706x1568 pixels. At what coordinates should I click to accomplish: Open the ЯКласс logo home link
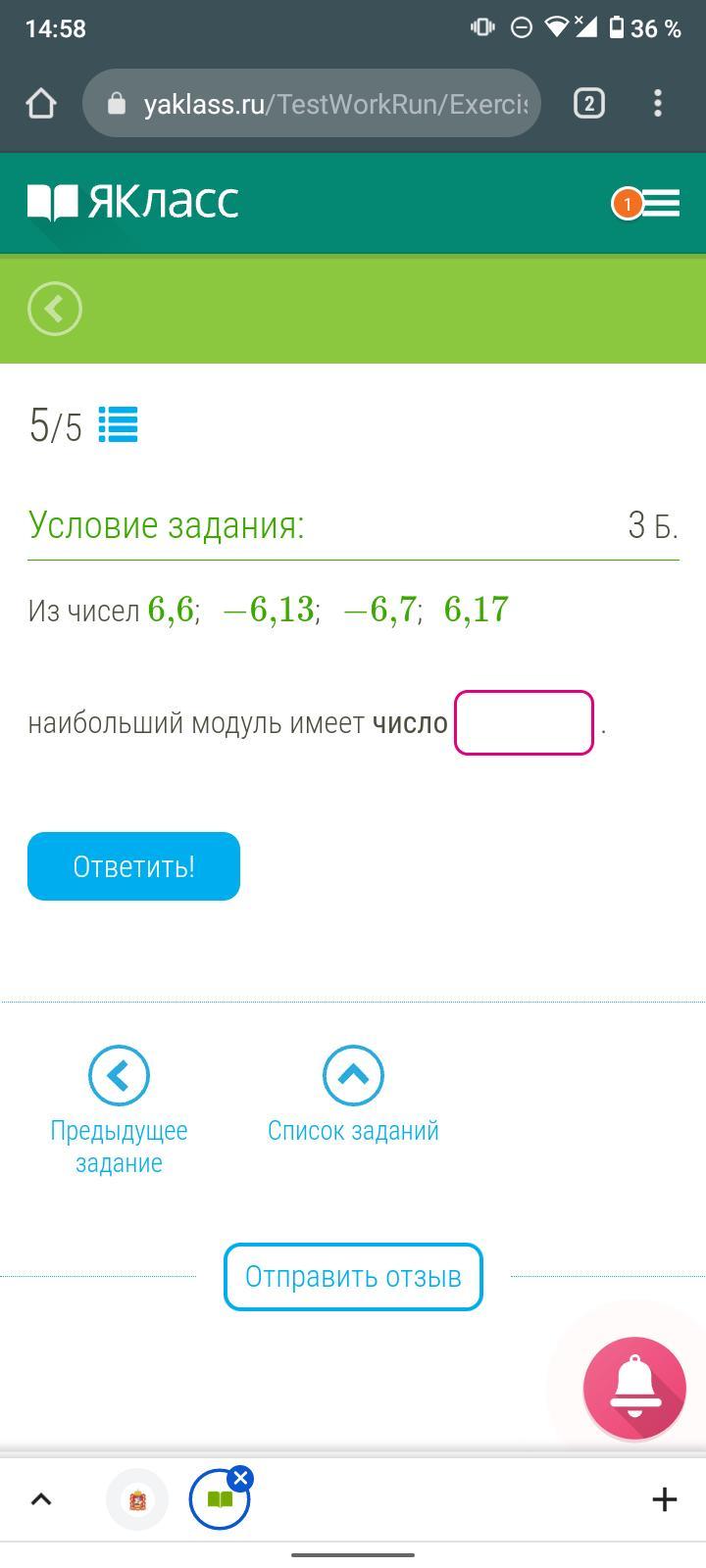[133, 202]
